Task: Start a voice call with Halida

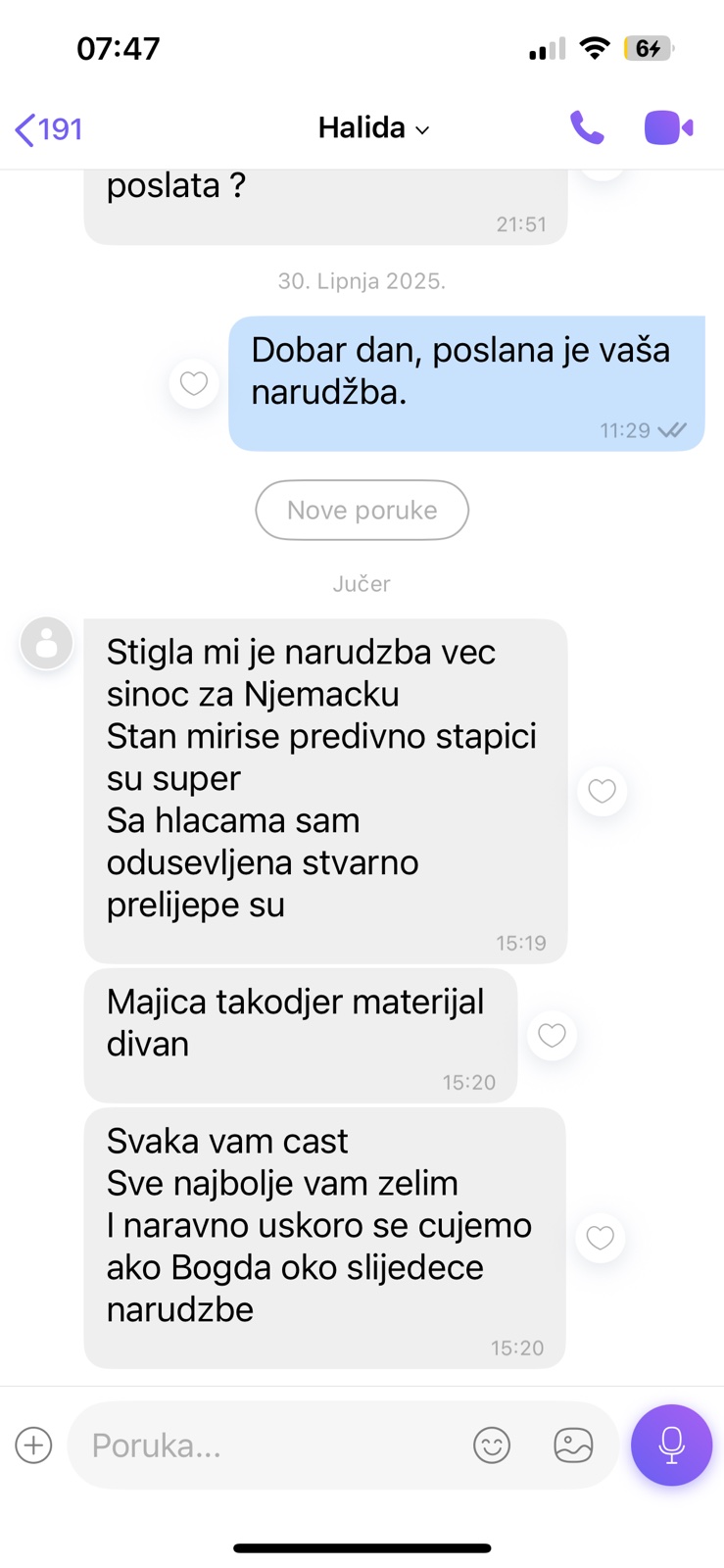Action: pyautogui.click(x=587, y=128)
